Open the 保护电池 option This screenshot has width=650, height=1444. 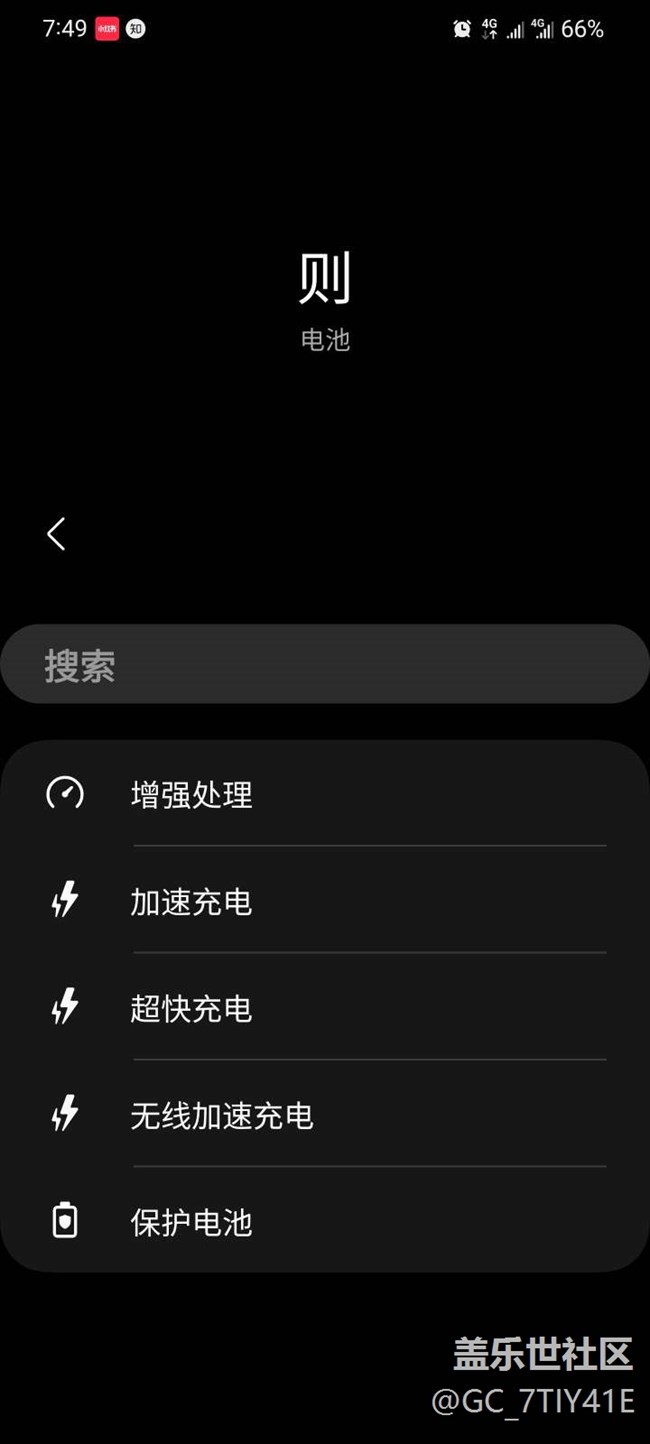tap(325, 1220)
